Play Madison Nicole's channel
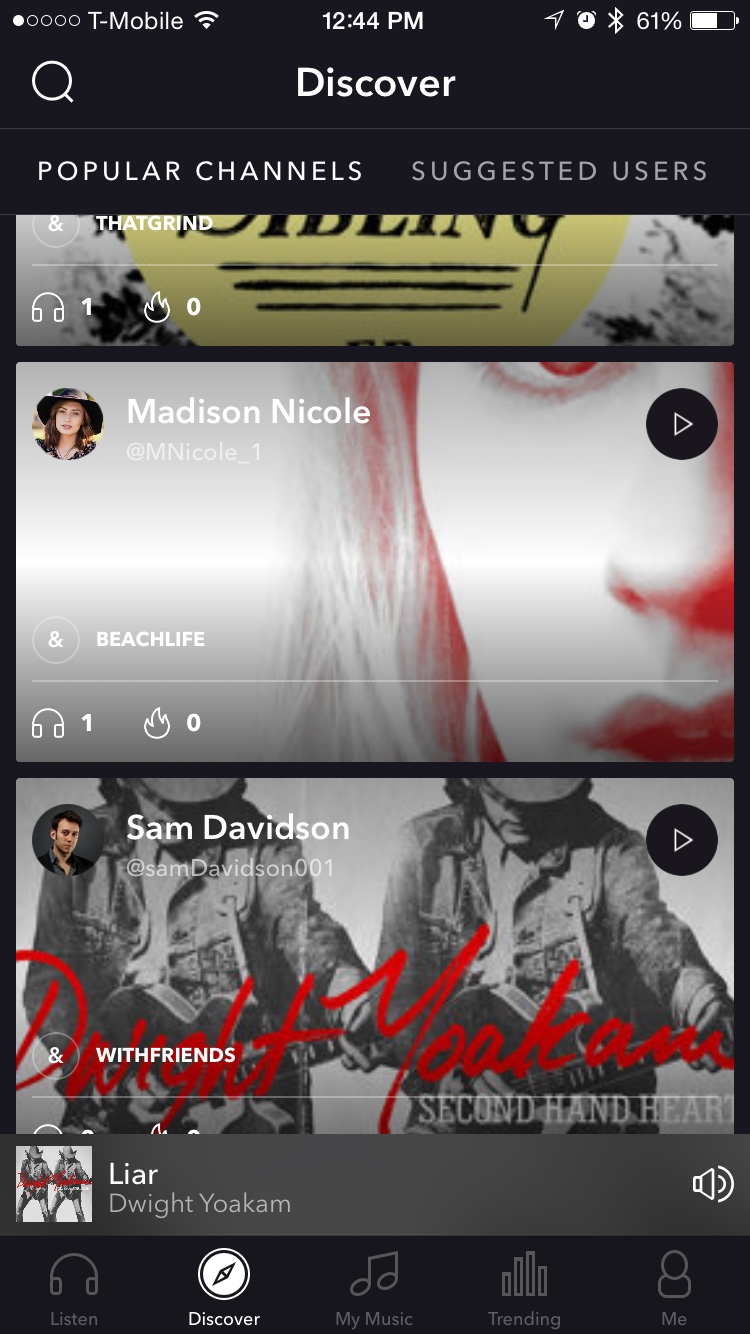 click(682, 424)
